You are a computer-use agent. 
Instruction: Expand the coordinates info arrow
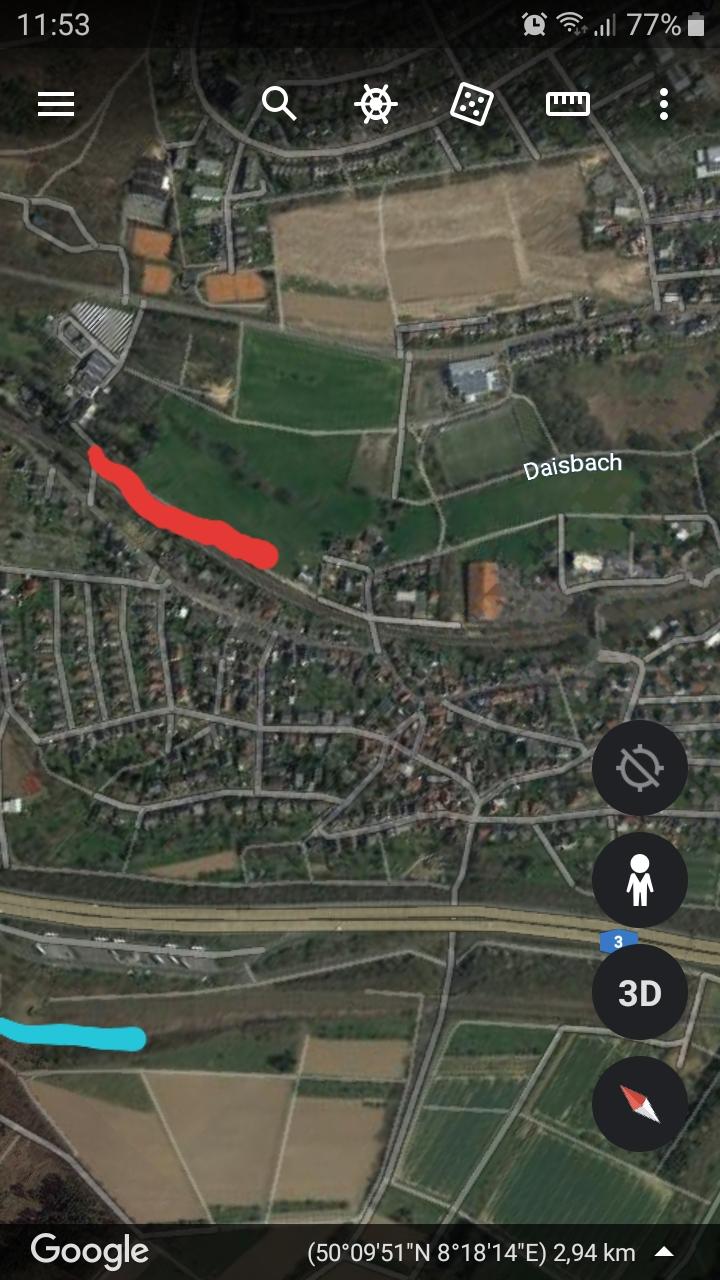click(x=664, y=1252)
